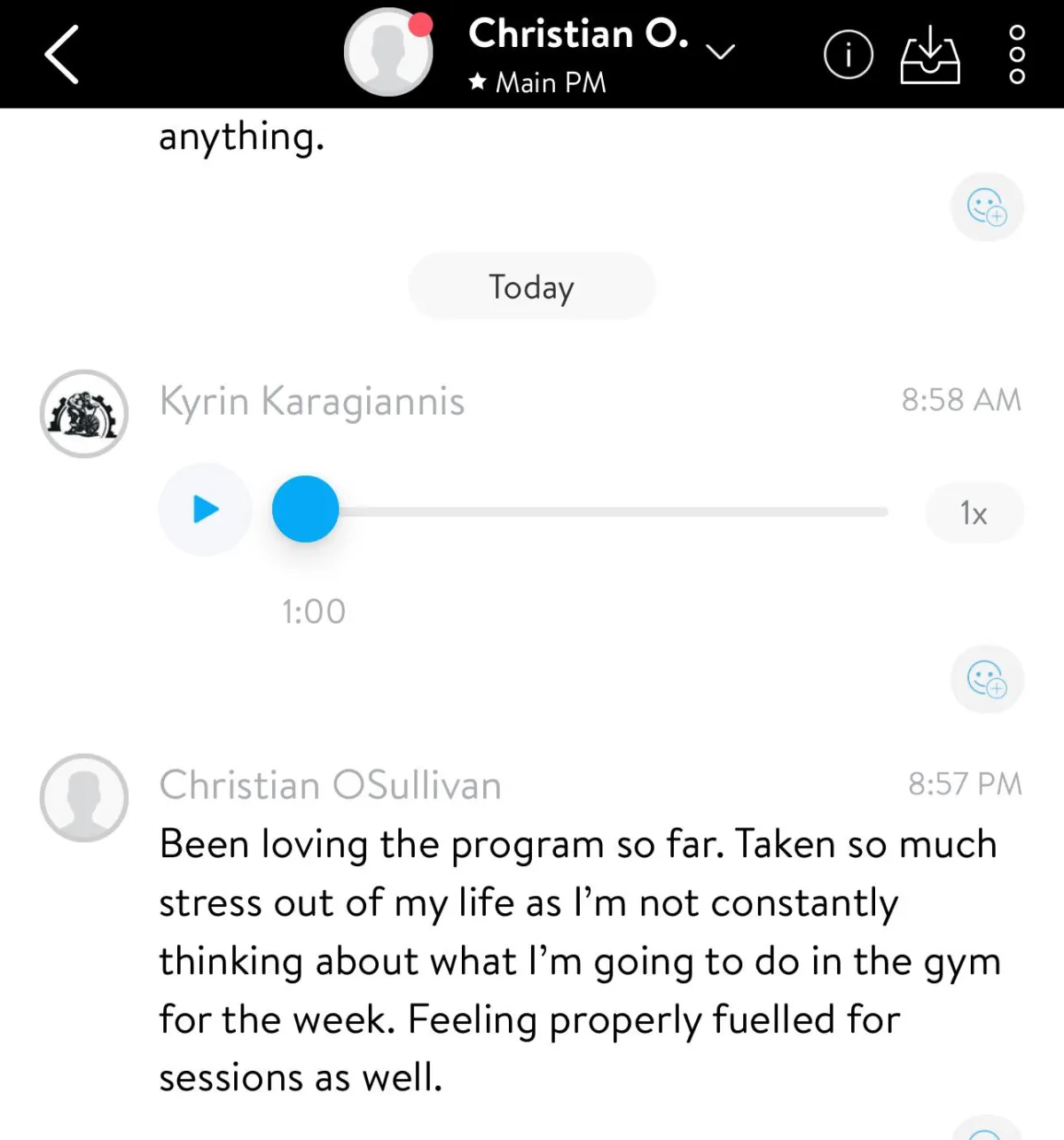1064x1140 pixels.
Task: Change playback speed from 1x
Action: [x=974, y=513]
